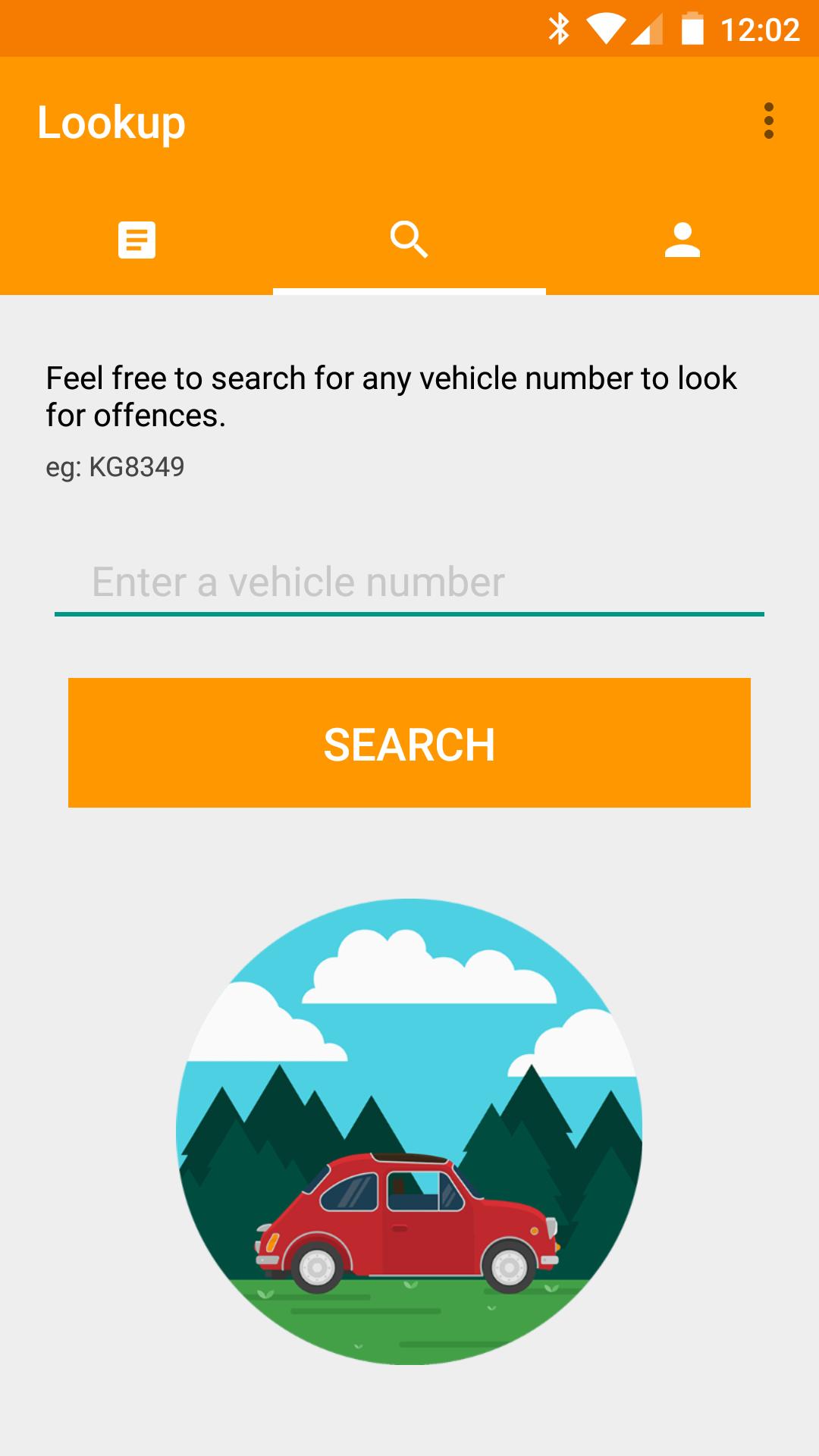
Task: Tap the SEARCH button
Action: 409,743
